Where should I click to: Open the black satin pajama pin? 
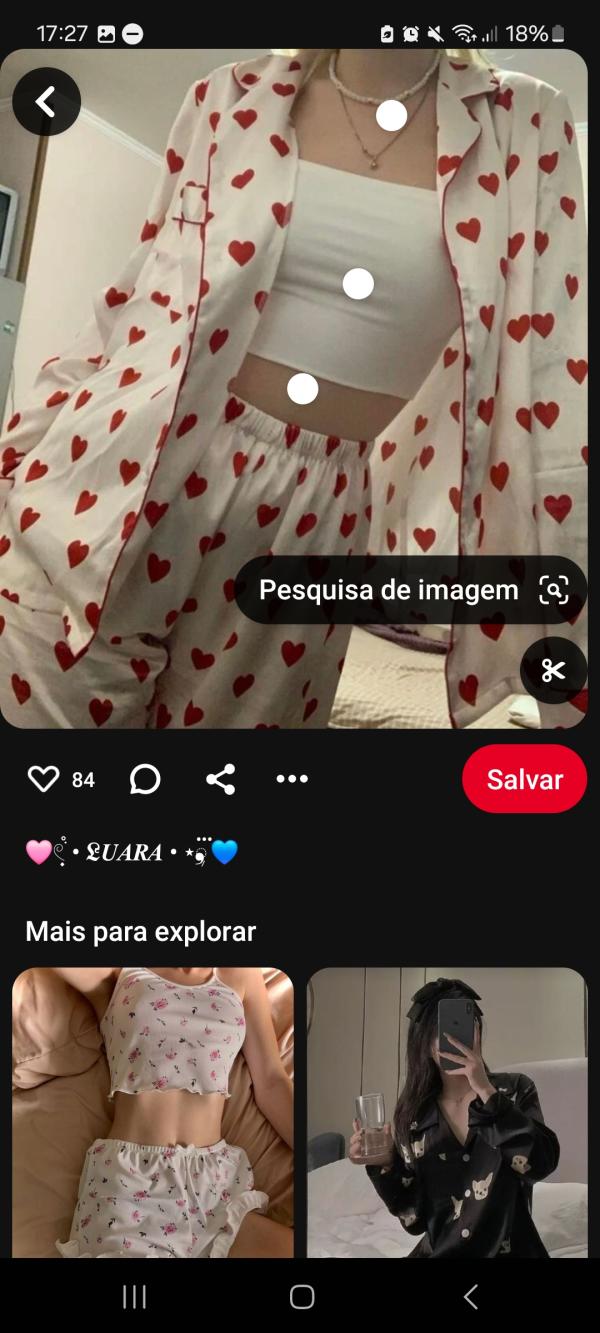tap(447, 1112)
